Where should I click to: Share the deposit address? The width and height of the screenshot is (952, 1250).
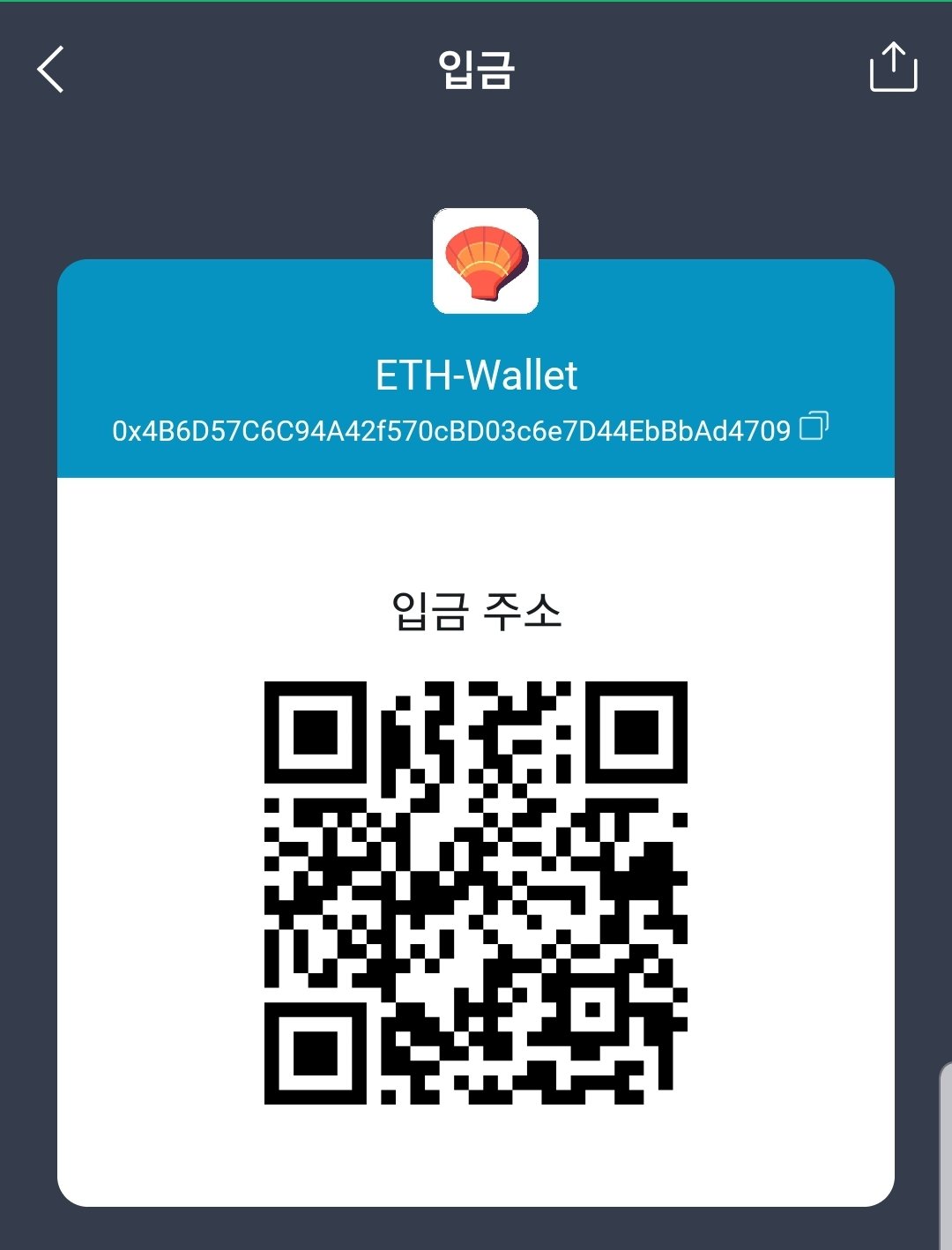[x=893, y=68]
